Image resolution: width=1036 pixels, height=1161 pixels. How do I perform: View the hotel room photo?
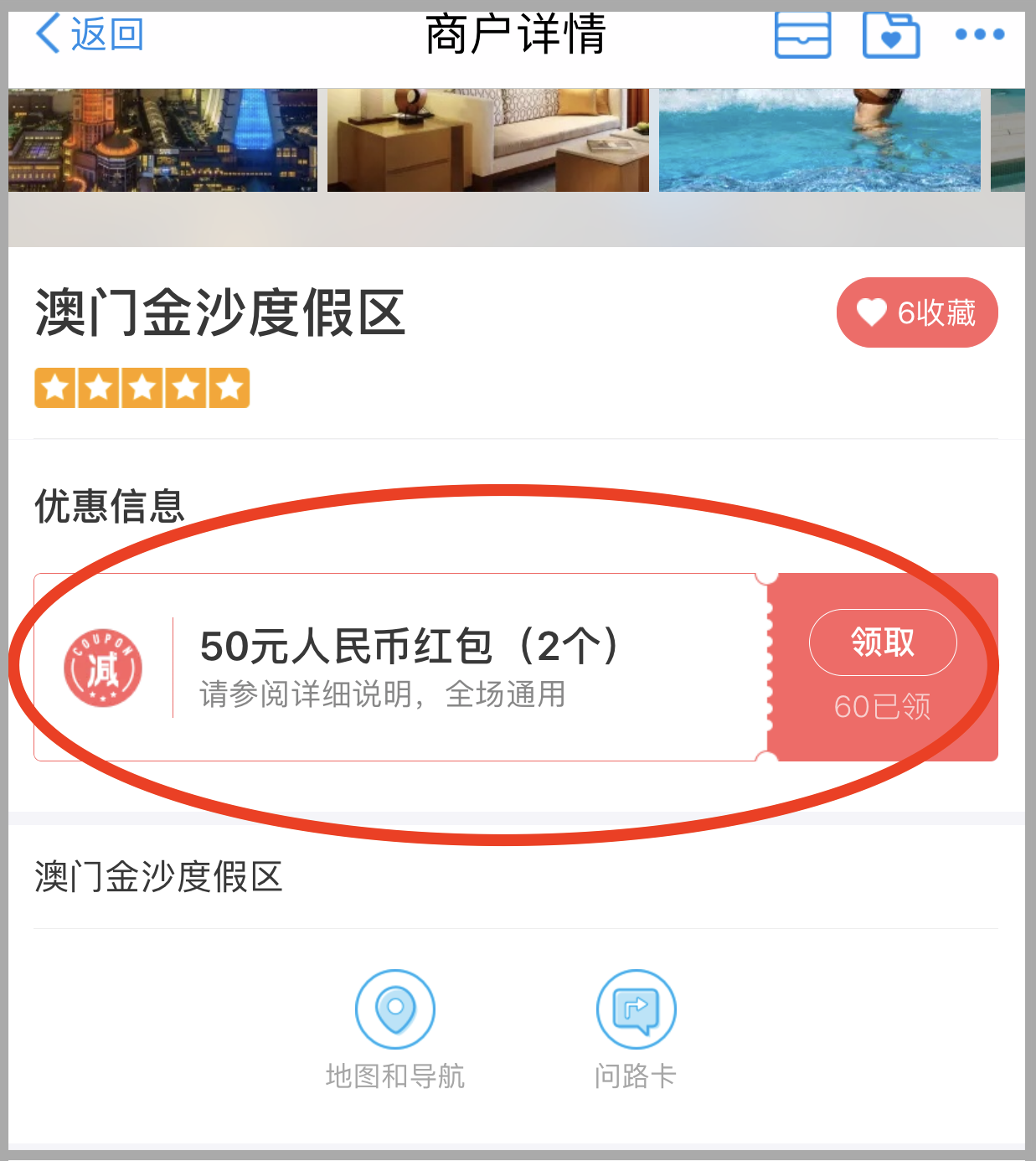point(487,140)
